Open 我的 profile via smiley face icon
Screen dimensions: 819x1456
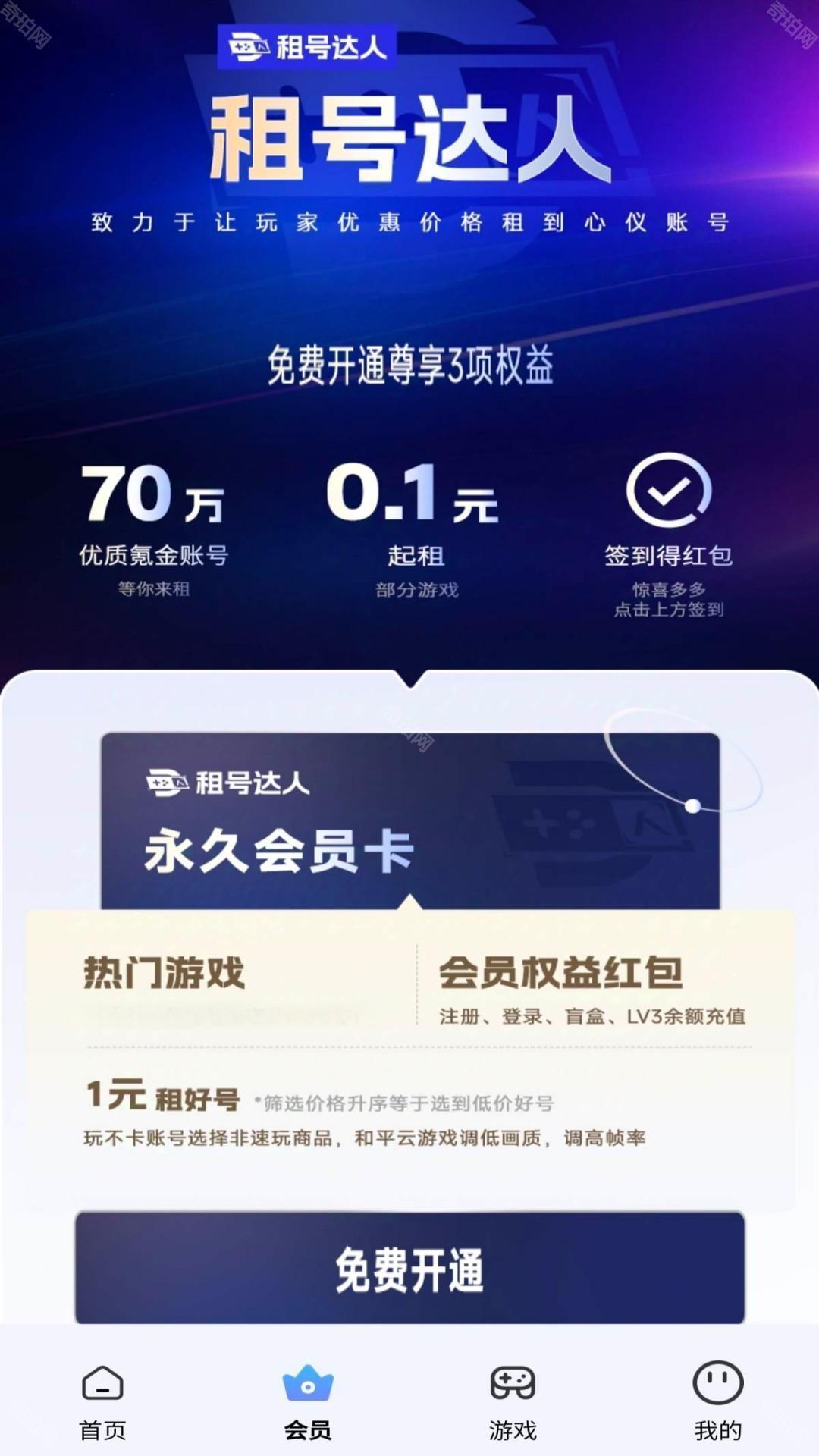[x=716, y=1383]
